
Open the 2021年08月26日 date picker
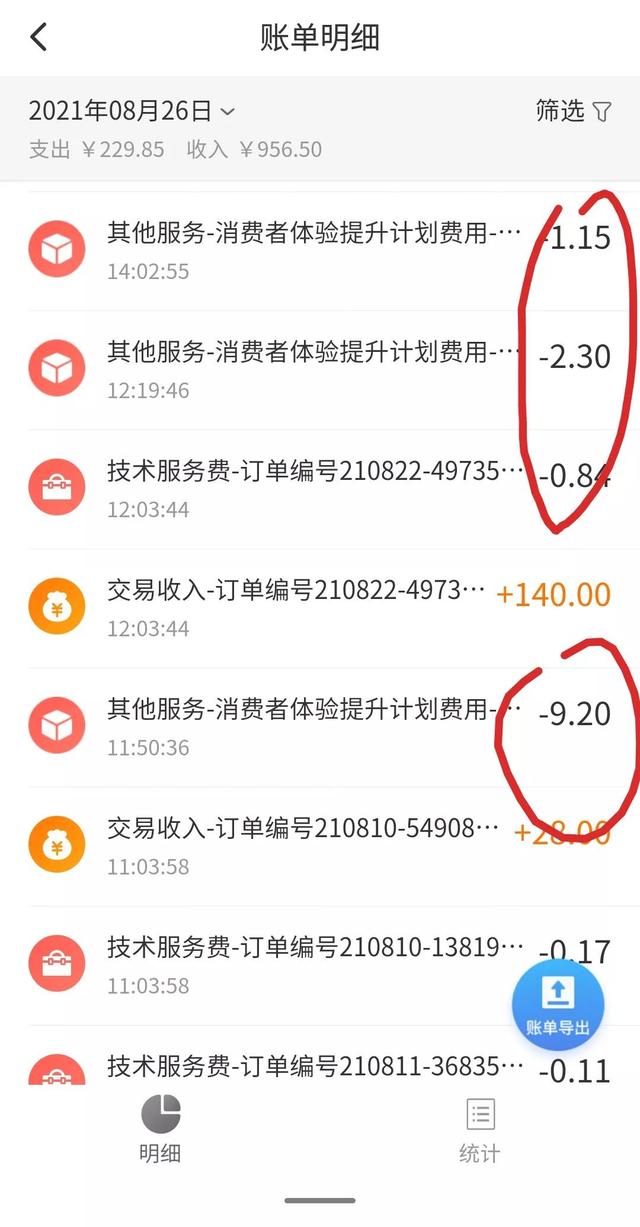131,111
